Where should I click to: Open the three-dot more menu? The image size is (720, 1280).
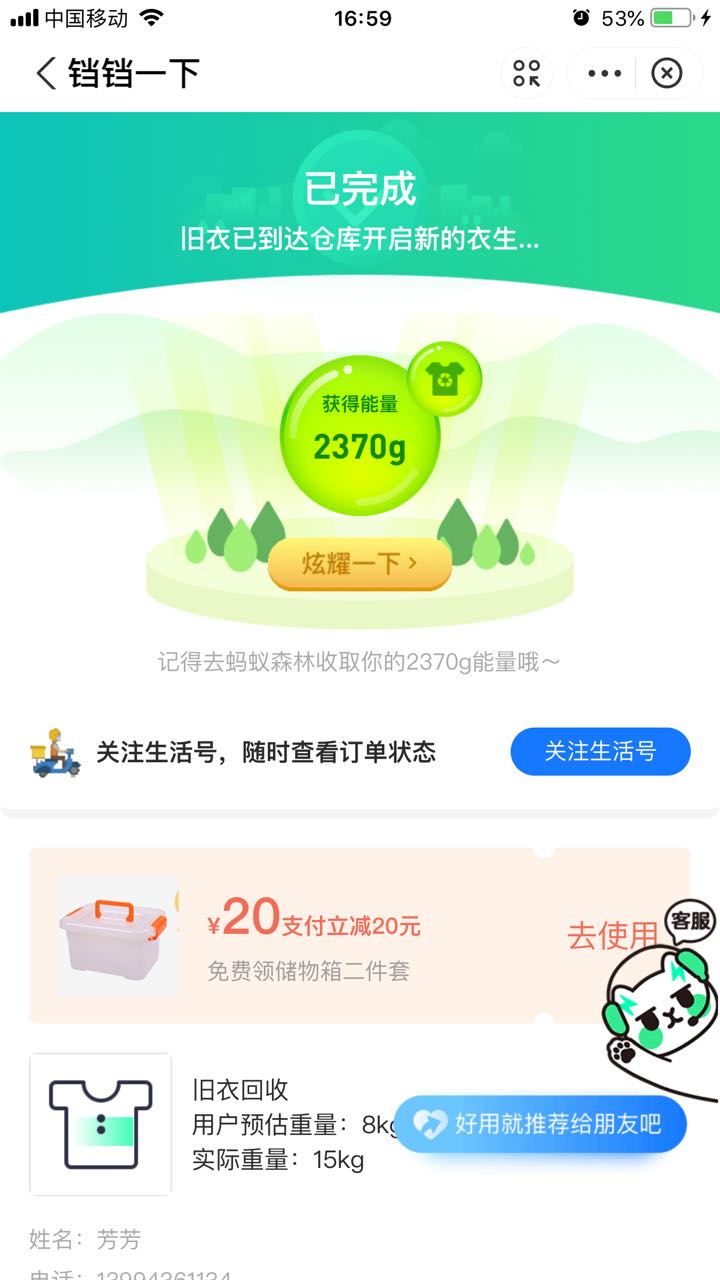click(604, 73)
